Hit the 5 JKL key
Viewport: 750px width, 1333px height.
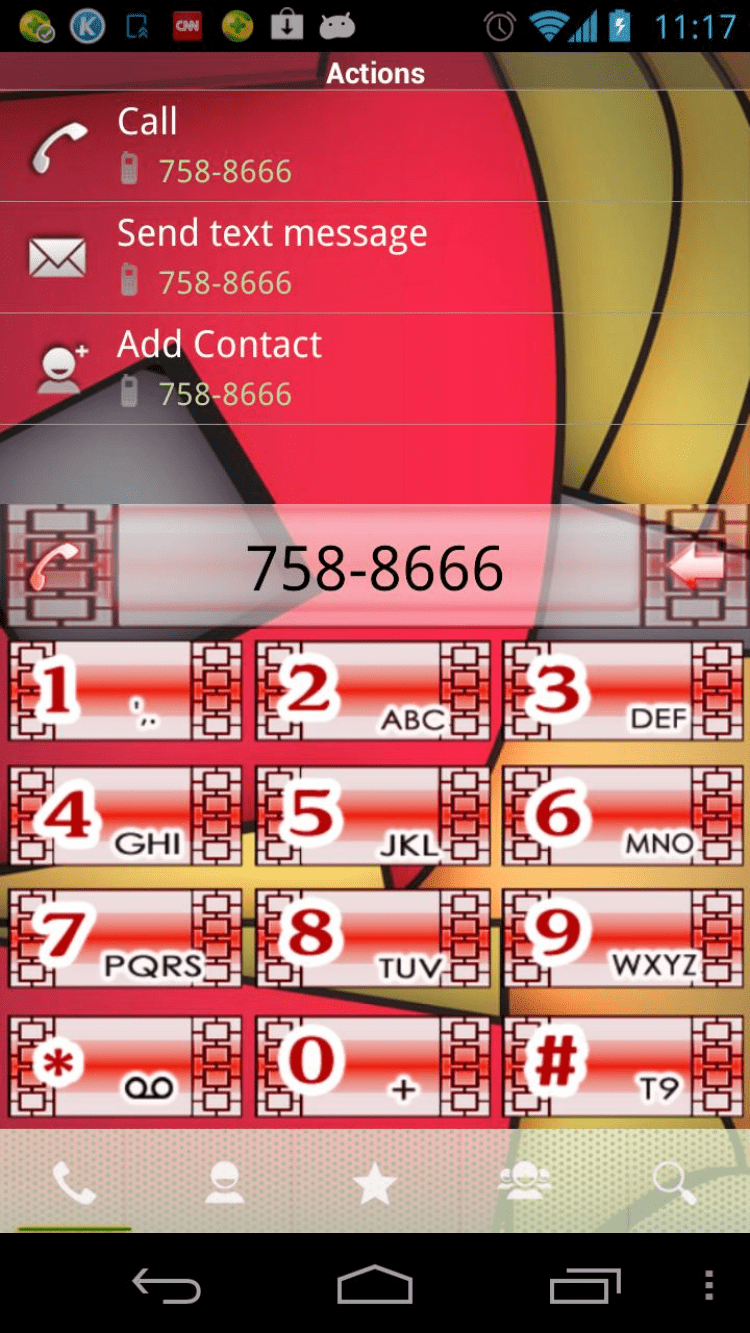[x=372, y=816]
